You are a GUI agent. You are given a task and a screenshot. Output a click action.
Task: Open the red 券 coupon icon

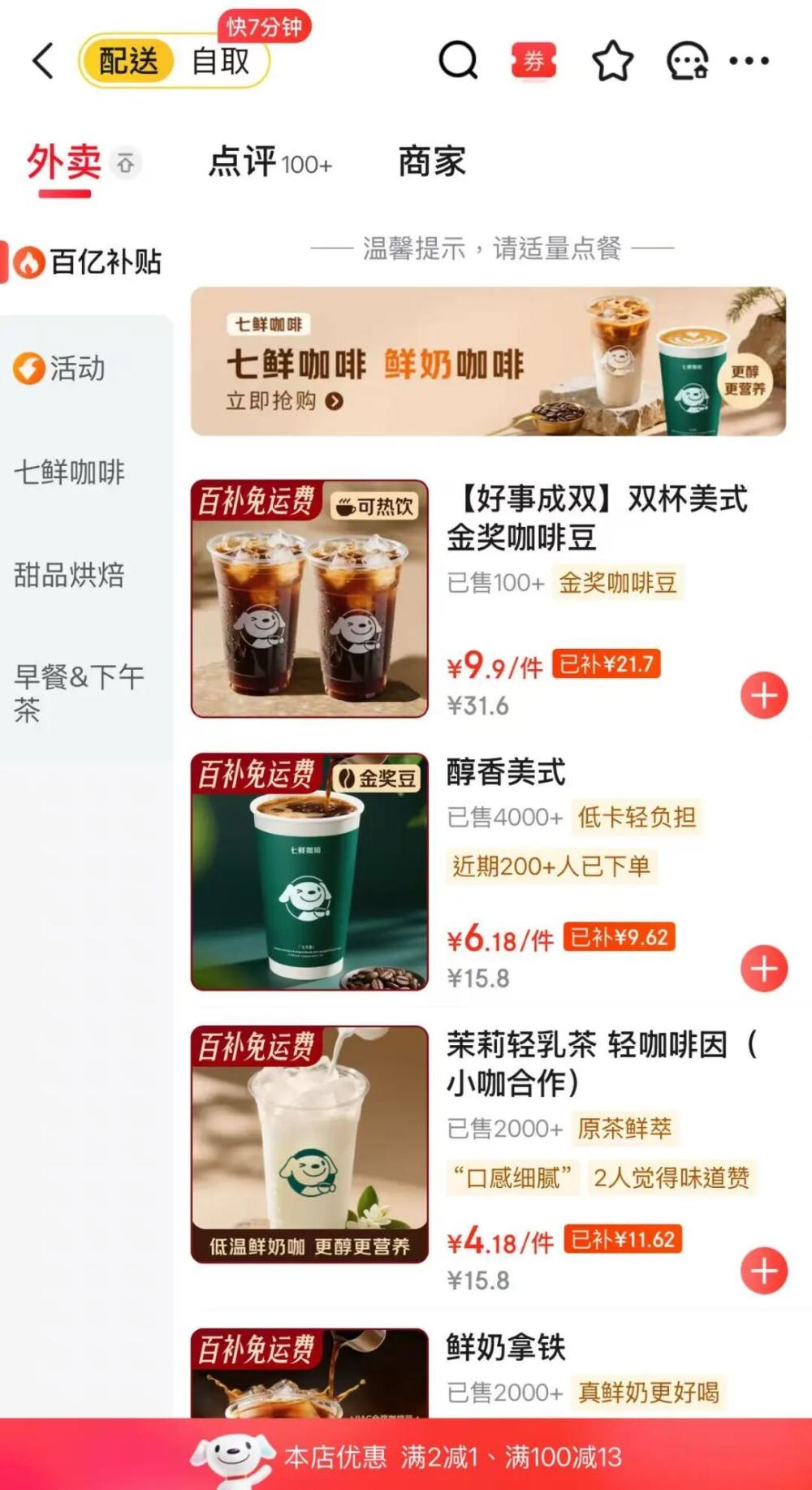tap(533, 61)
